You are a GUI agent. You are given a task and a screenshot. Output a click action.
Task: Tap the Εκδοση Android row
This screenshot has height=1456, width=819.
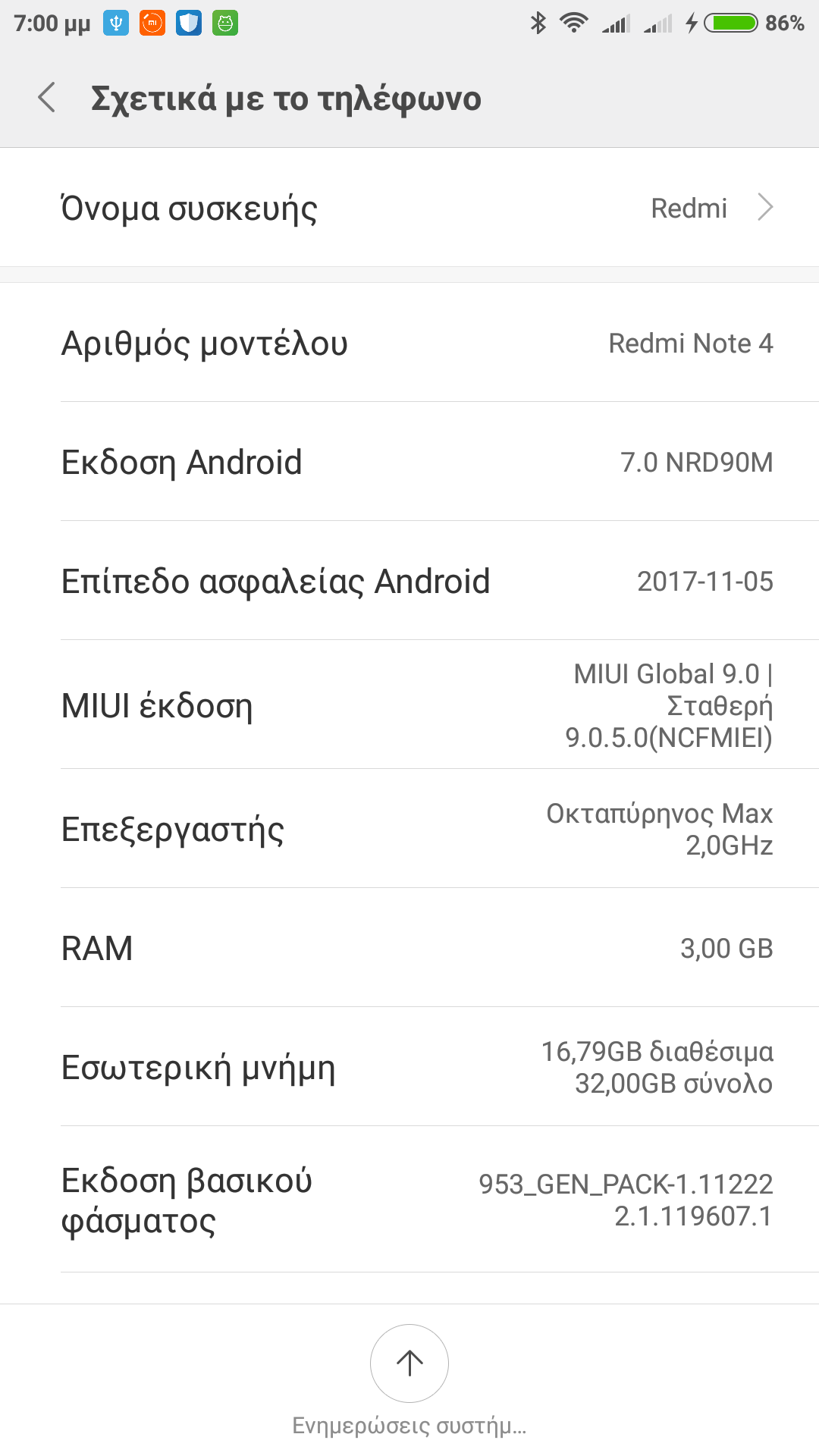click(x=409, y=462)
